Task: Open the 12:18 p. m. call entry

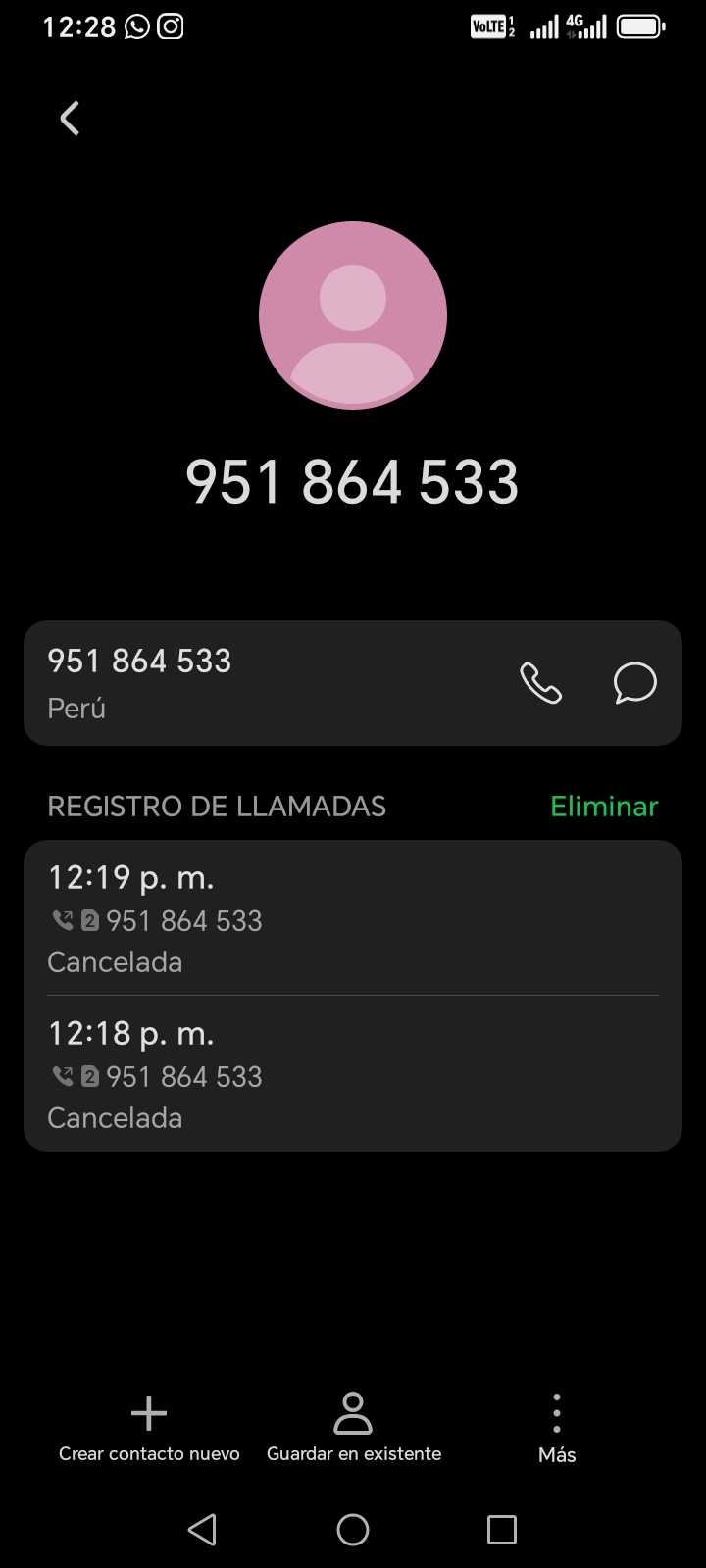Action: (352, 1074)
